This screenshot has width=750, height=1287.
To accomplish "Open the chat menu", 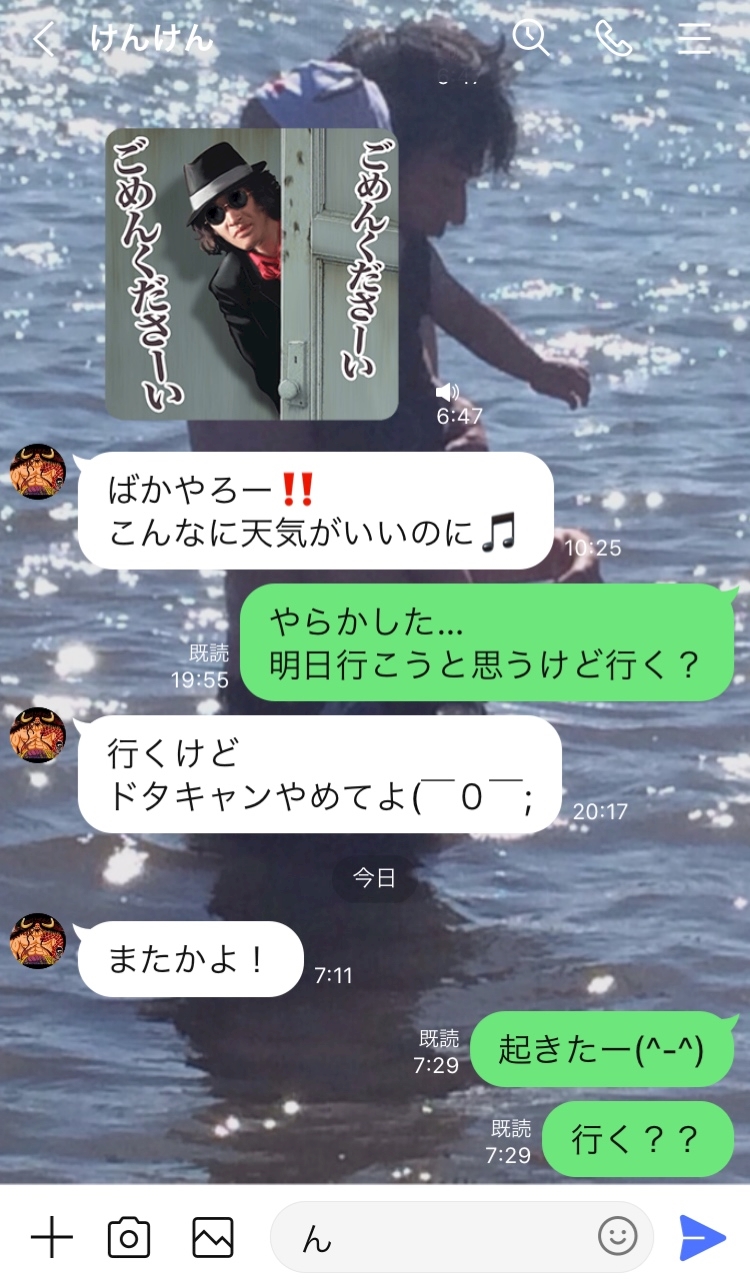I will (693, 39).
